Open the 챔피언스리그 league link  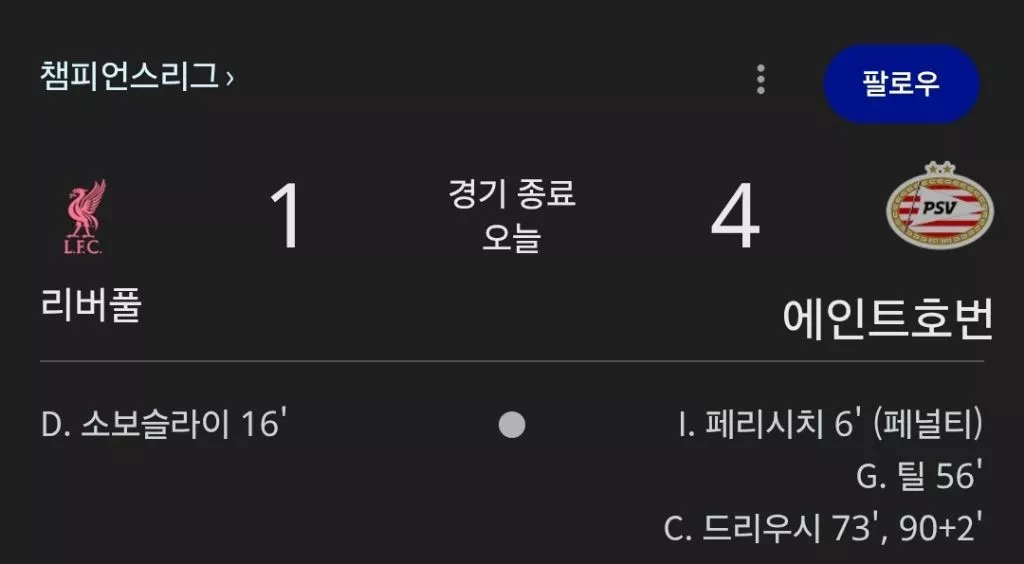136,77
